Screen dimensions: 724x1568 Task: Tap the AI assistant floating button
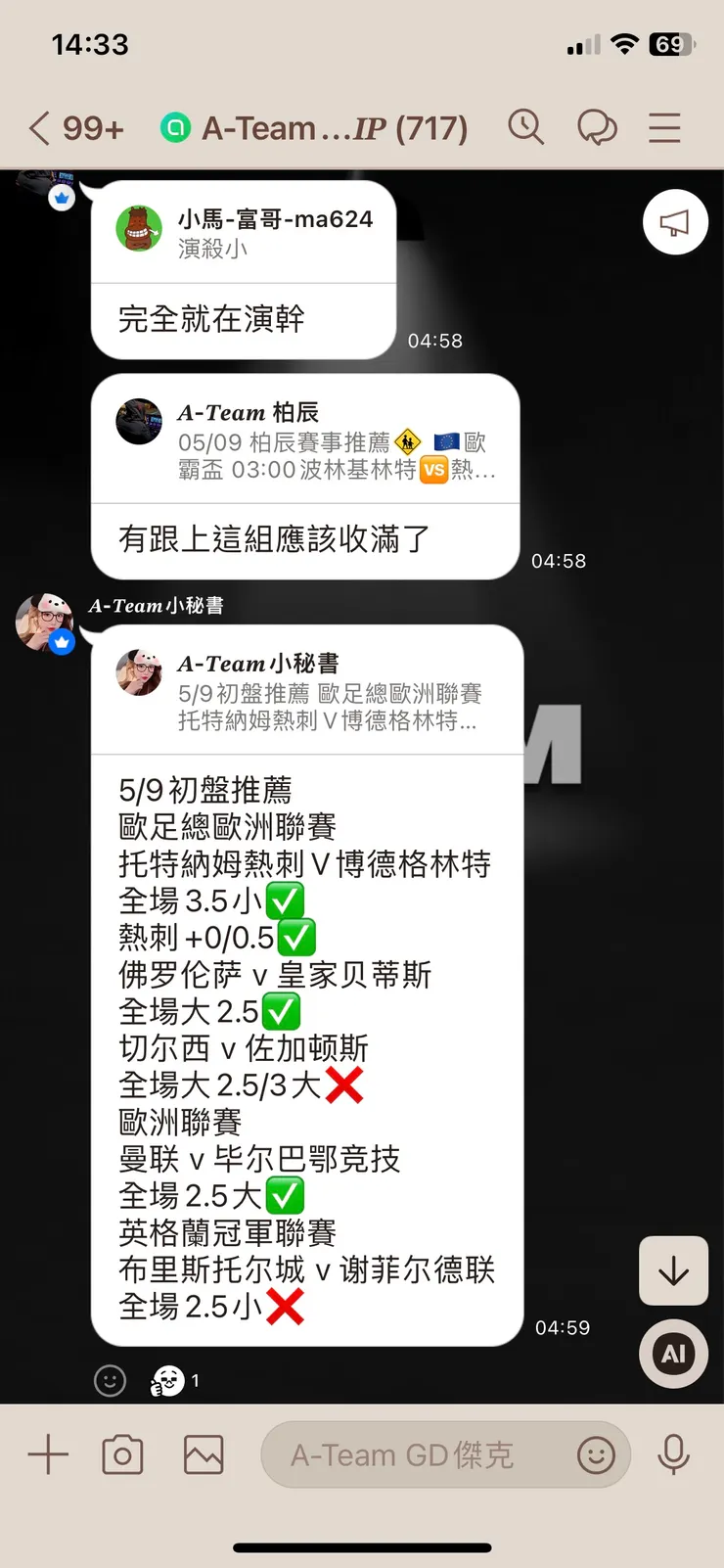coord(673,1354)
